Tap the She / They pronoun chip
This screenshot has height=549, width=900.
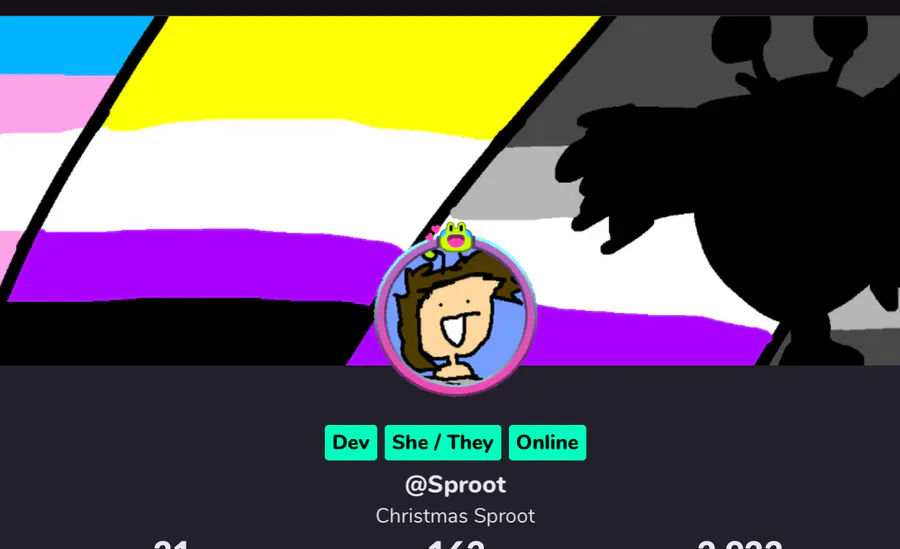(x=443, y=443)
